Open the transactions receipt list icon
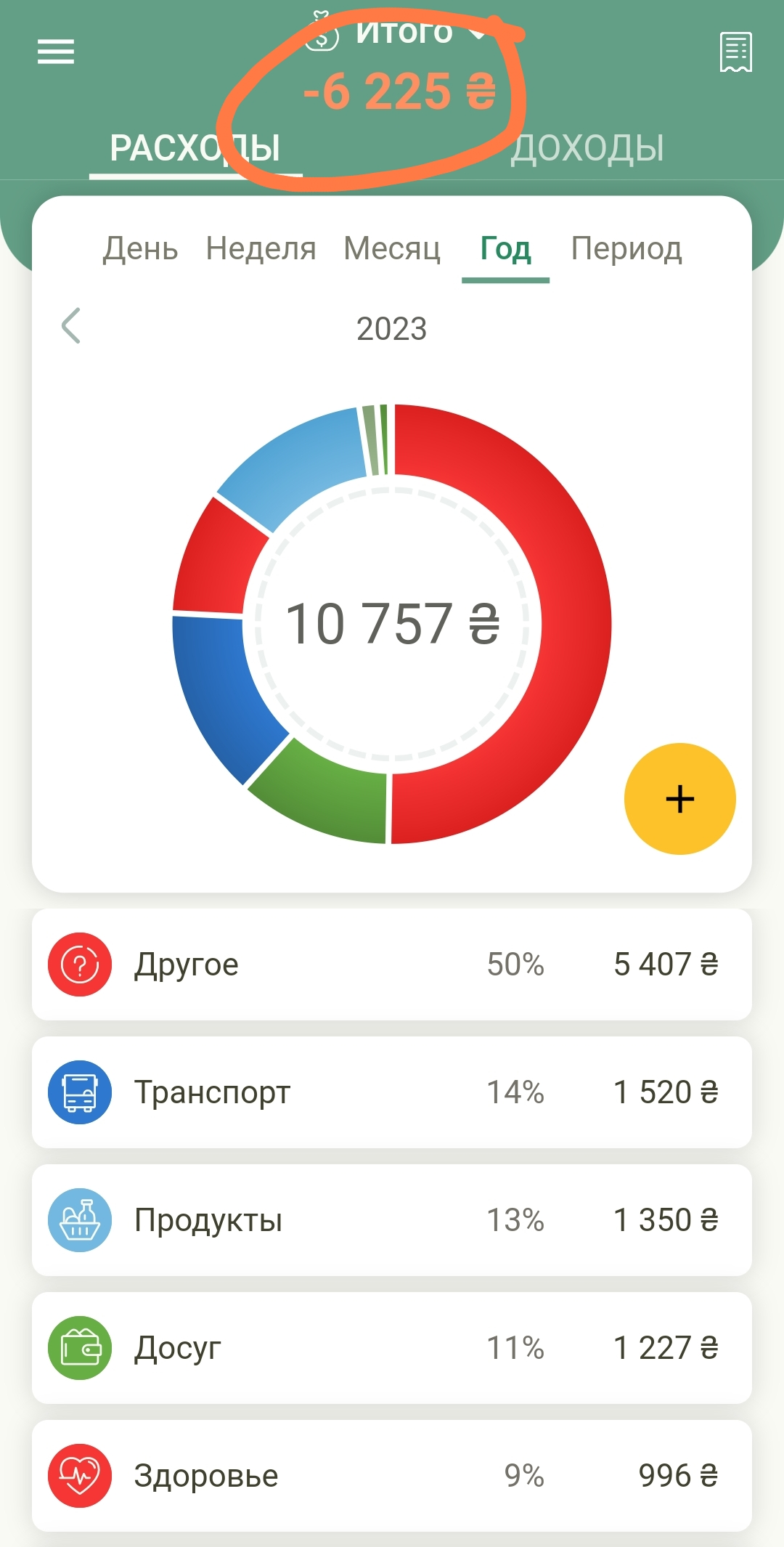 pyautogui.click(x=735, y=52)
